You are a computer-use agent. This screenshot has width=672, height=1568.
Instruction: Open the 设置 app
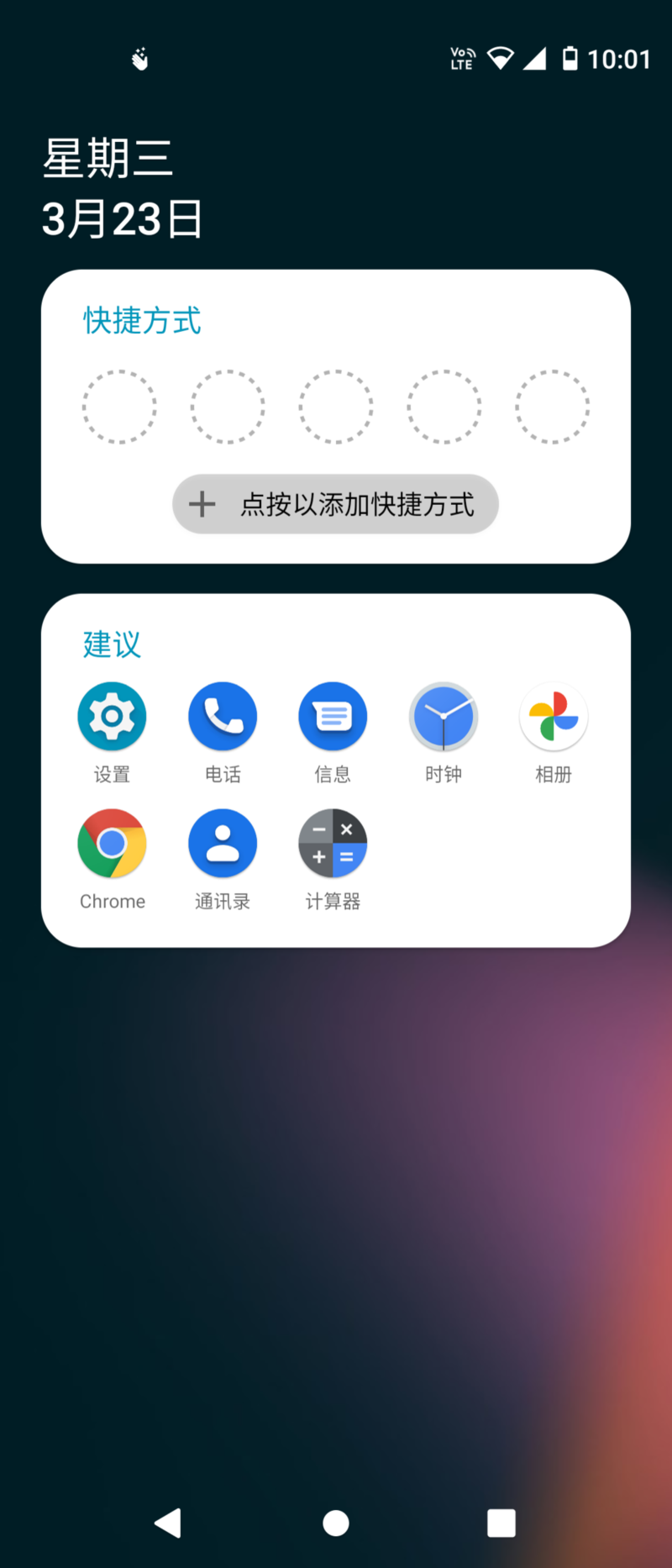click(x=112, y=717)
